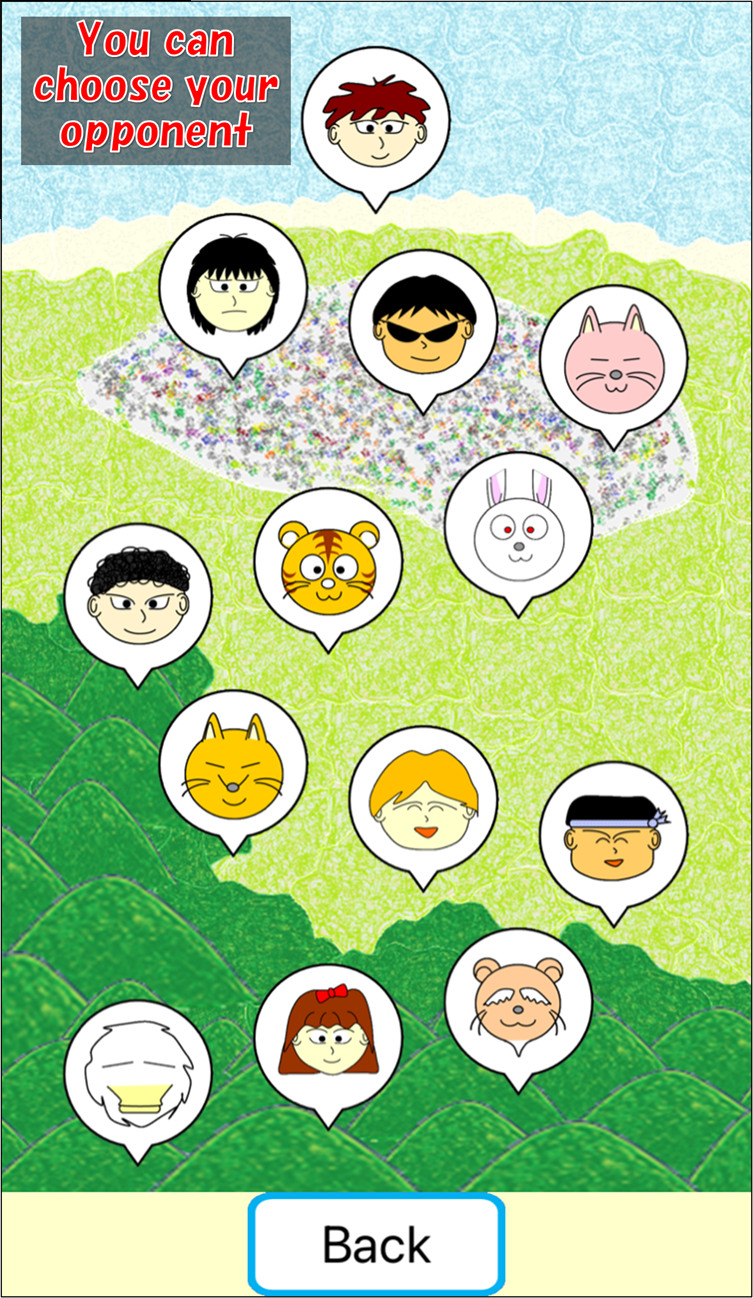Pick the opponent wearing sunglasses
753x1298 pixels.
click(423, 324)
